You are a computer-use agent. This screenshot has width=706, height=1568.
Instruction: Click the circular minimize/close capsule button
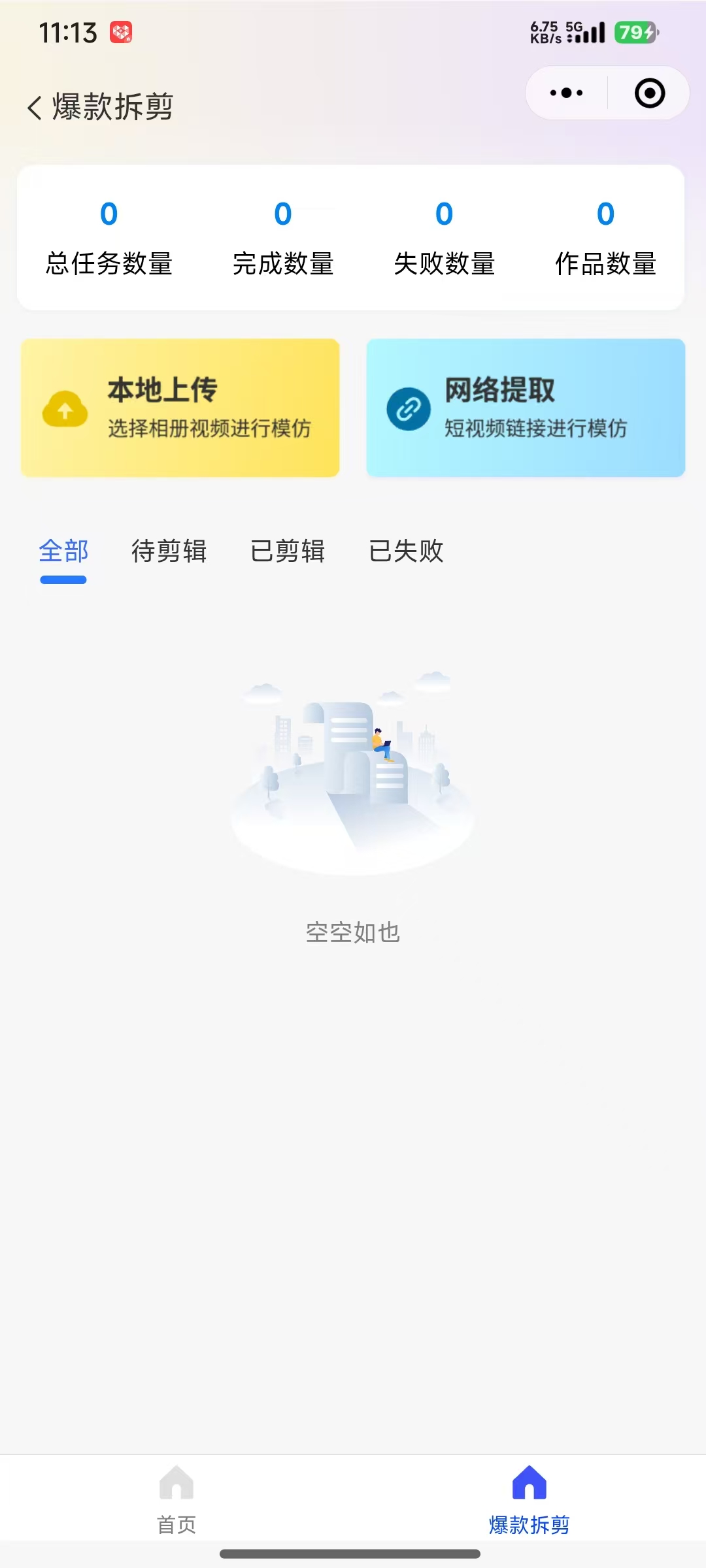pos(650,93)
